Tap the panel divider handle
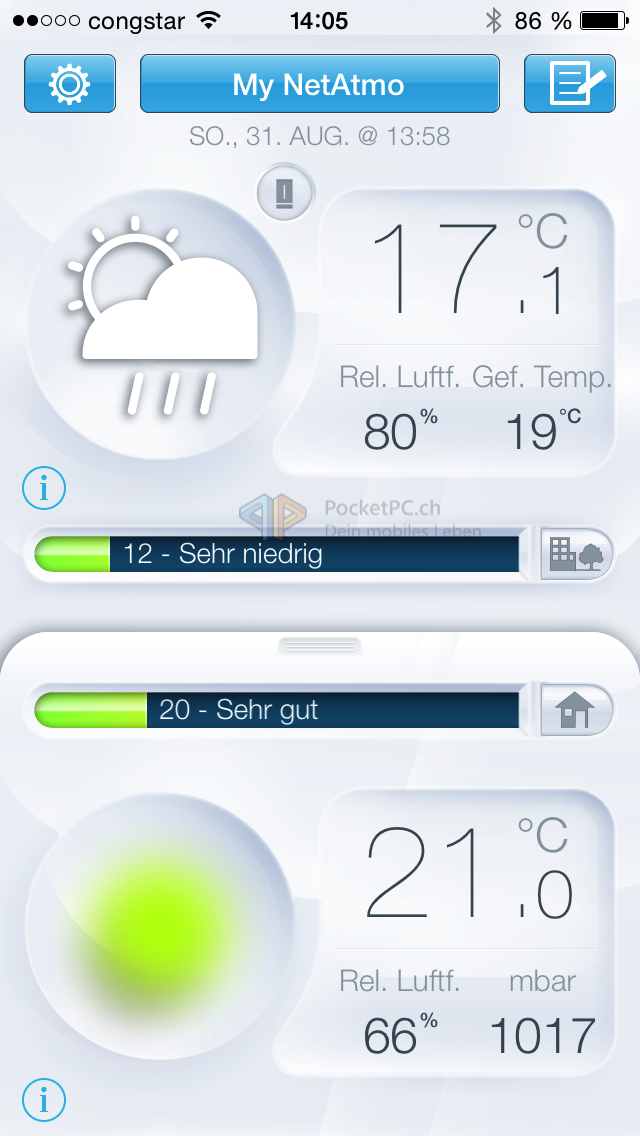Viewport: 640px width, 1136px height. (319, 646)
